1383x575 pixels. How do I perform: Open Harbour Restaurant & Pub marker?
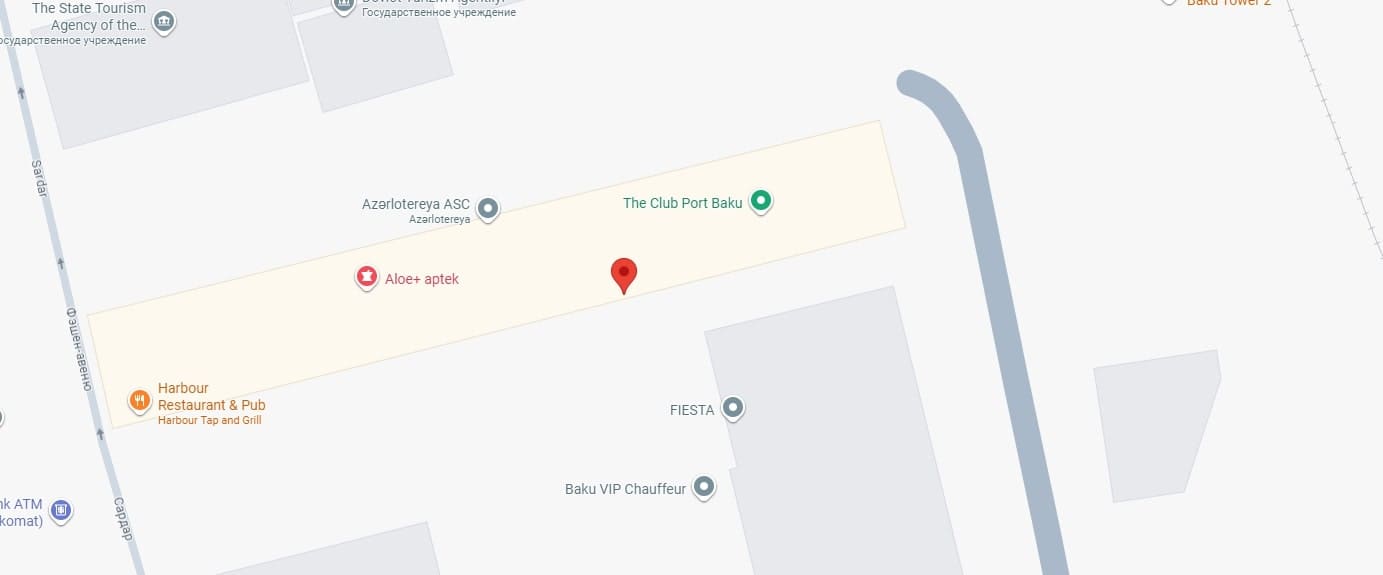coord(140,401)
